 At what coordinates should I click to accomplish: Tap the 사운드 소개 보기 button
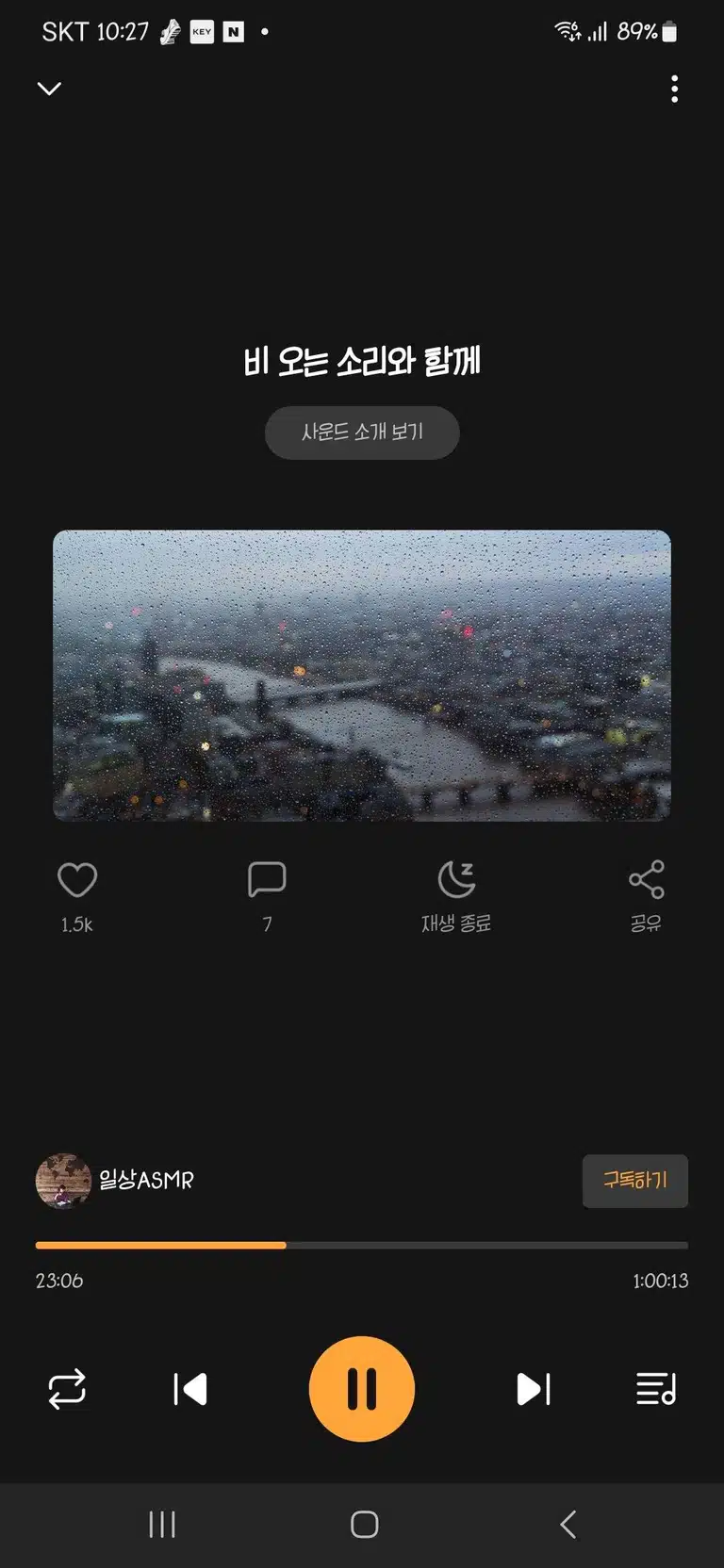coord(362,433)
